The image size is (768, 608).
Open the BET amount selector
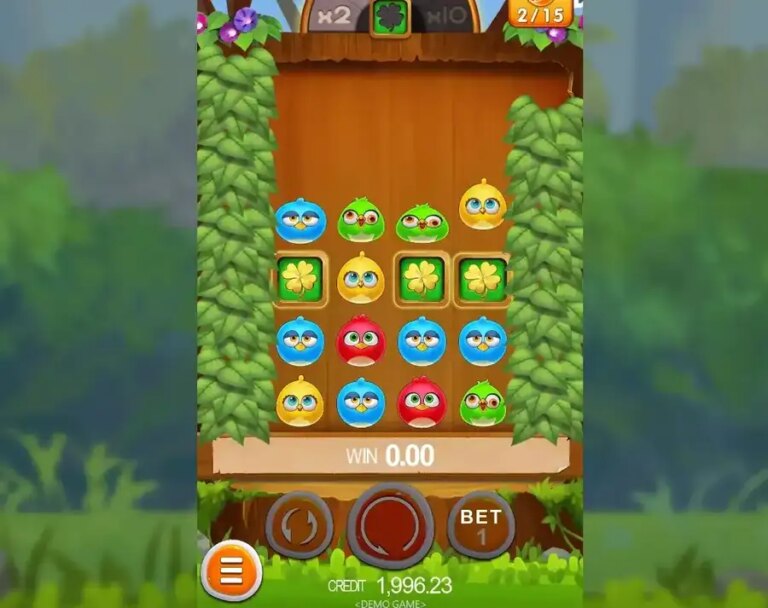click(x=480, y=525)
